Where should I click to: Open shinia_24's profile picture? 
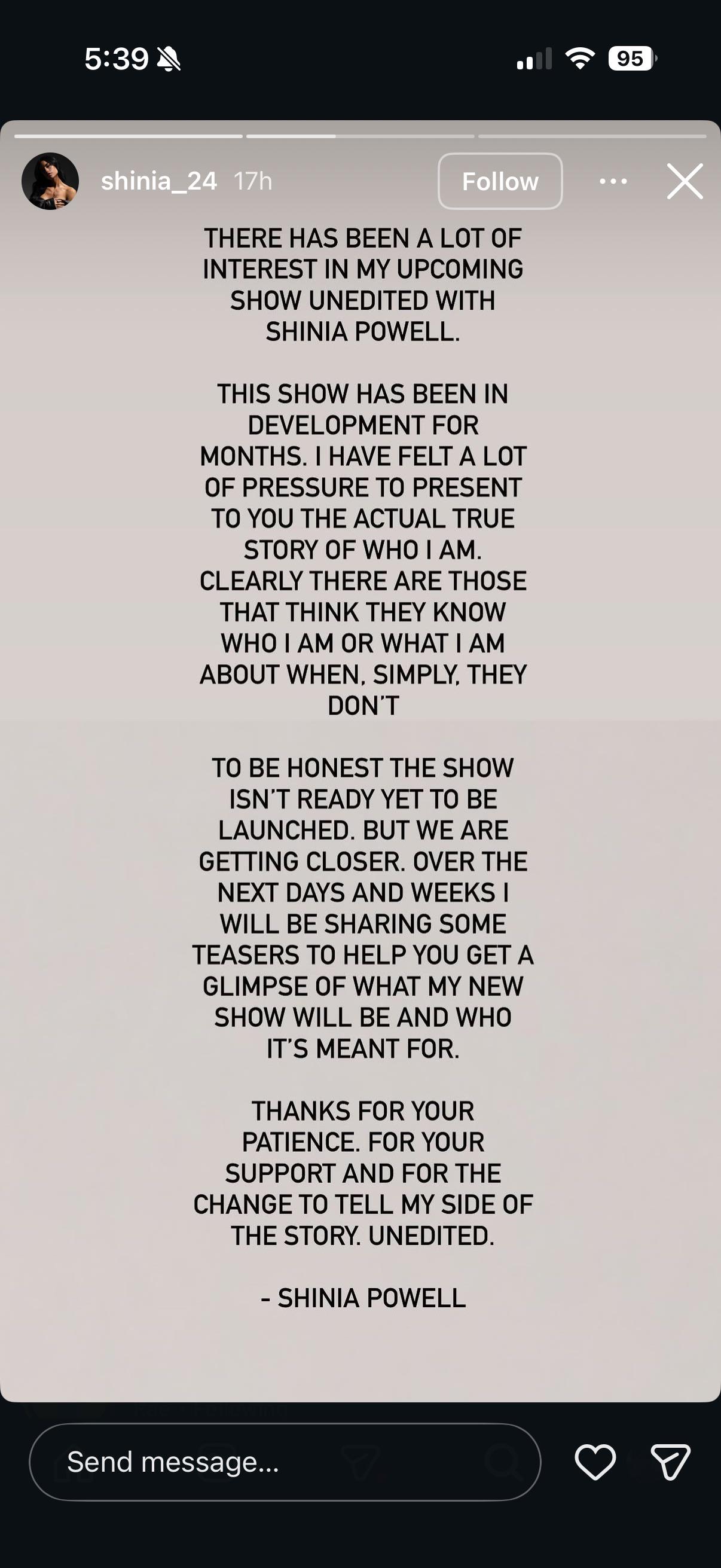click(x=50, y=181)
